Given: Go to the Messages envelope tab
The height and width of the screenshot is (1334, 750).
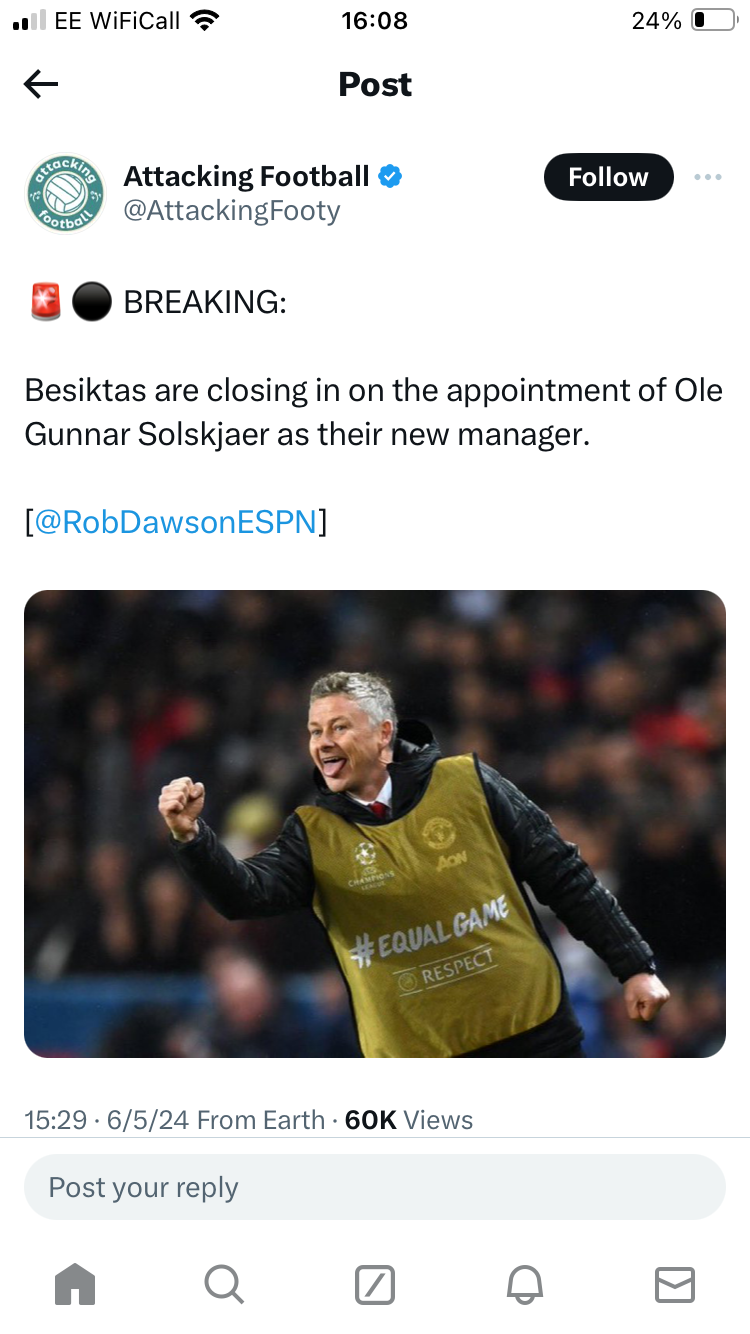Looking at the screenshot, I should (x=674, y=1284).
